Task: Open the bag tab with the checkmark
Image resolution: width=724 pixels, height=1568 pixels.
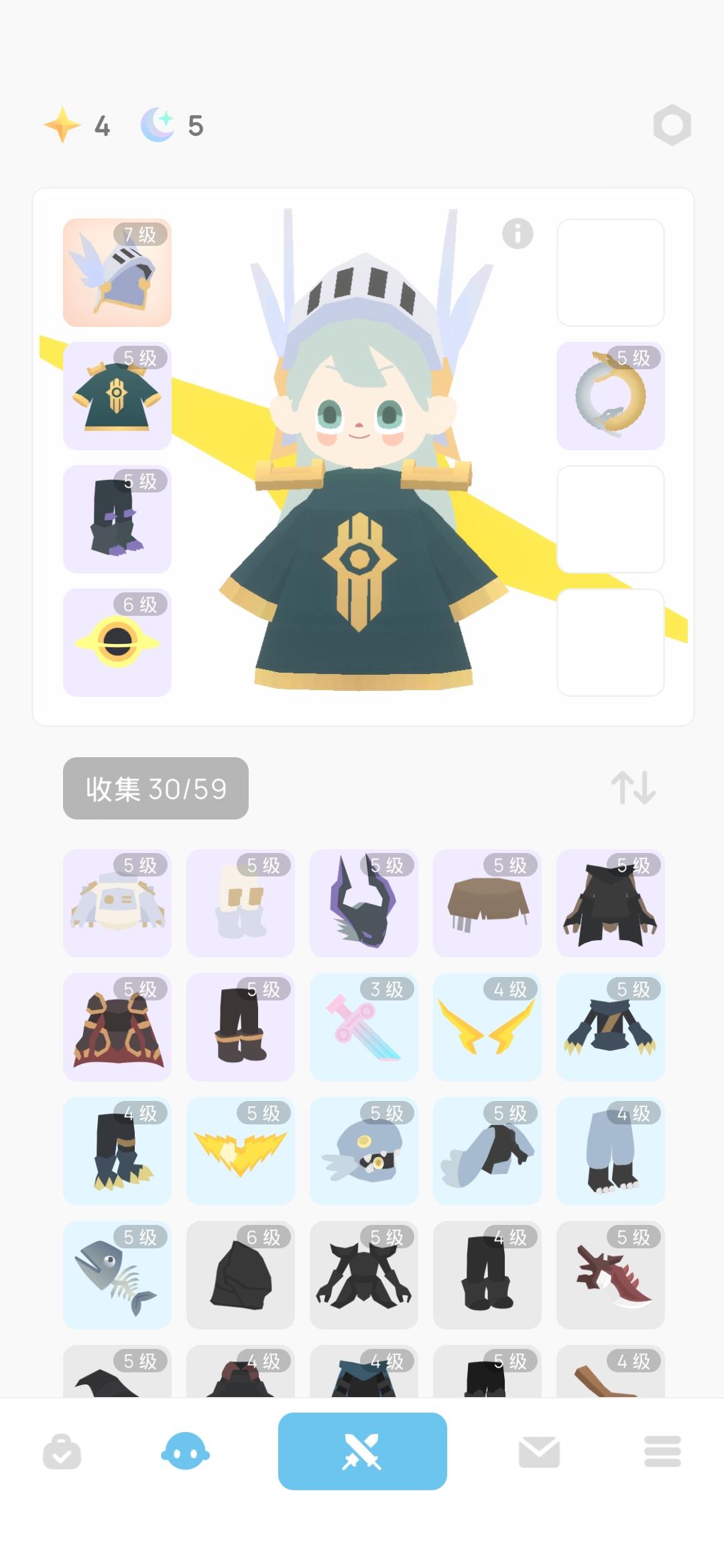Action: click(x=63, y=1452)
